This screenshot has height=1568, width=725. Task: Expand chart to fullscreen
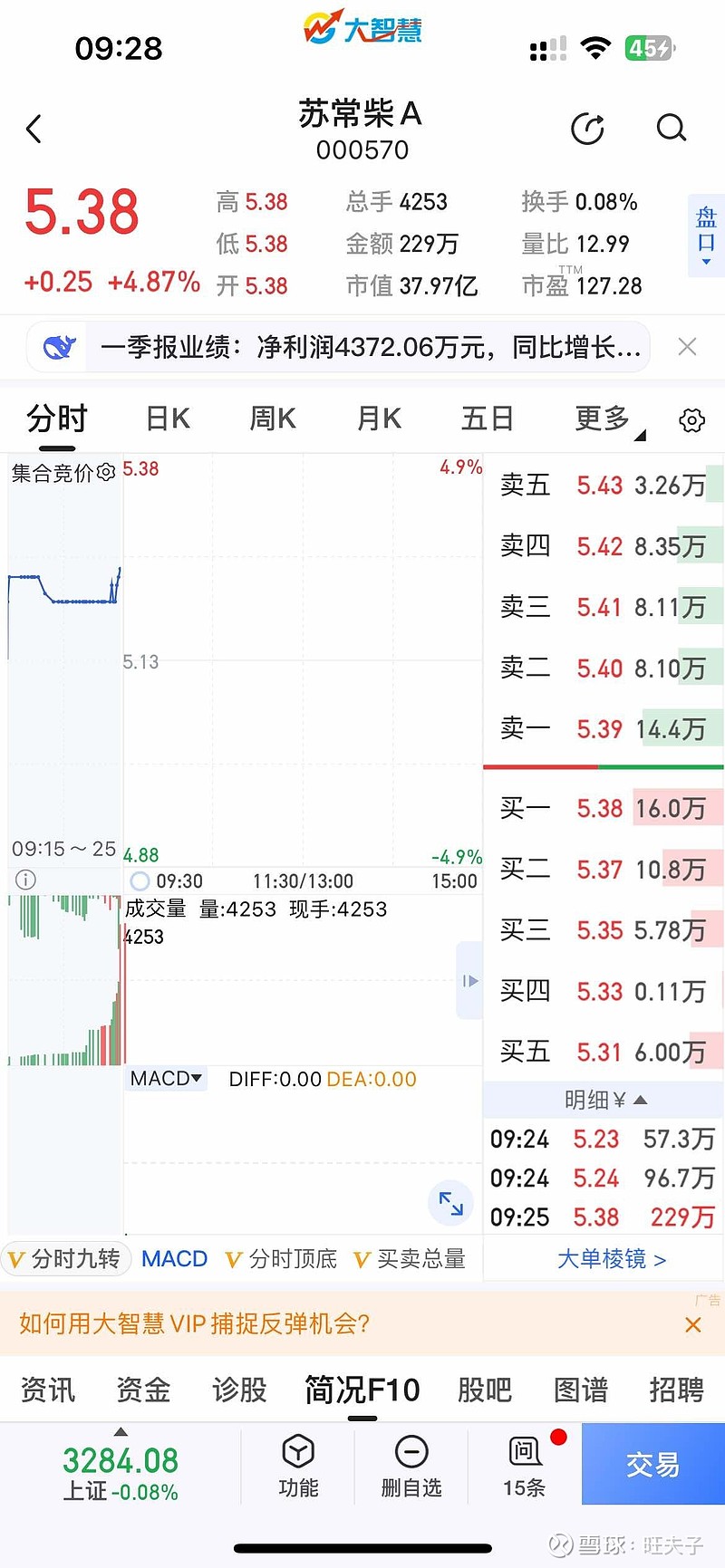pyautogui.click(x=450, y=1203)
